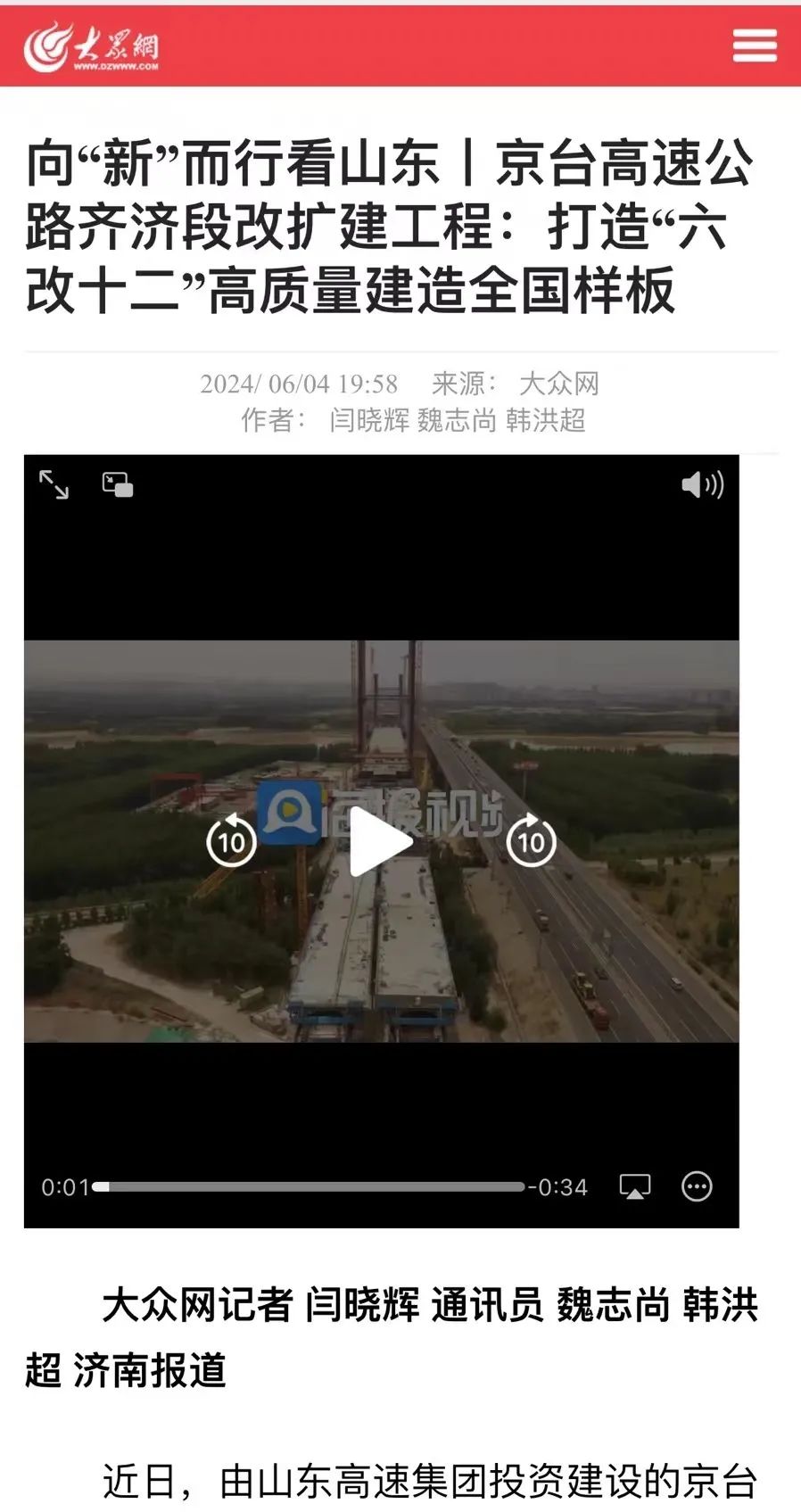Open the hamburger menu
Screen dimensions: 801x1512
755,45
